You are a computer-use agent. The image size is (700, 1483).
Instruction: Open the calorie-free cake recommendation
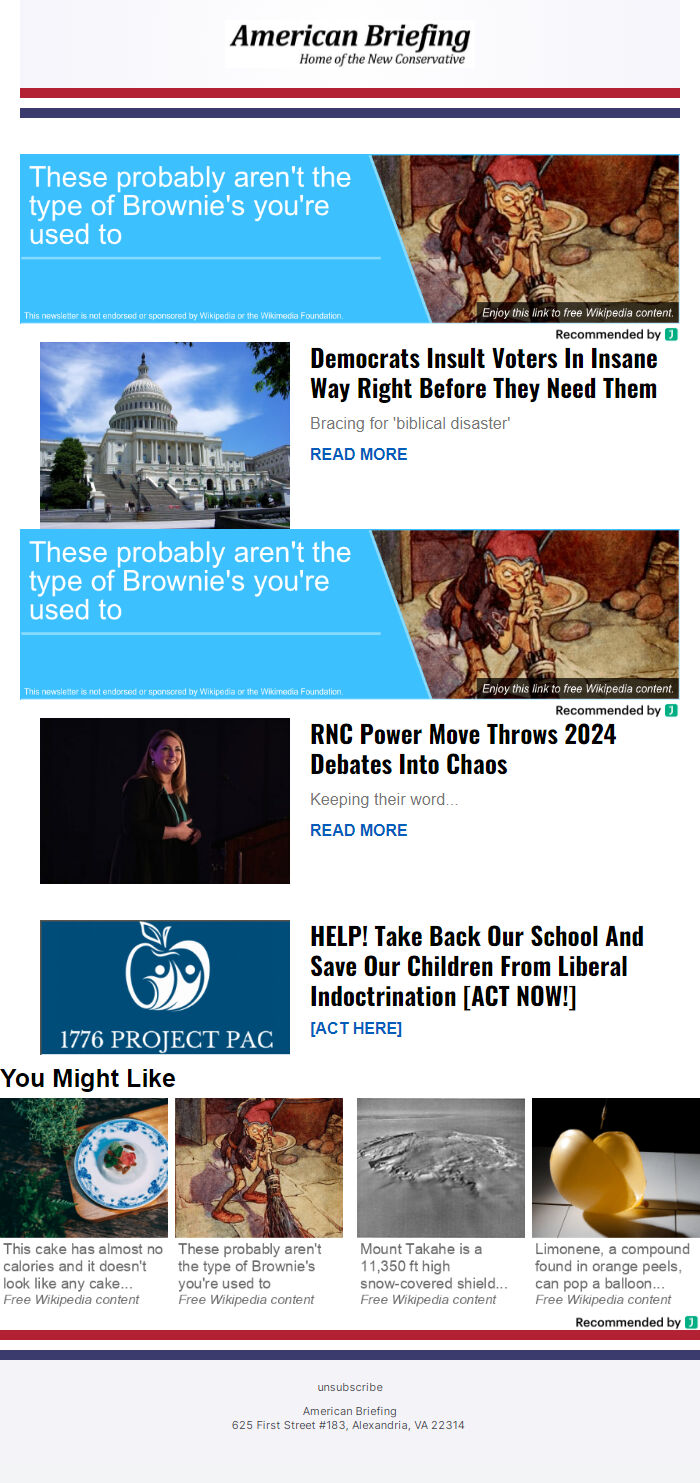84,1200
